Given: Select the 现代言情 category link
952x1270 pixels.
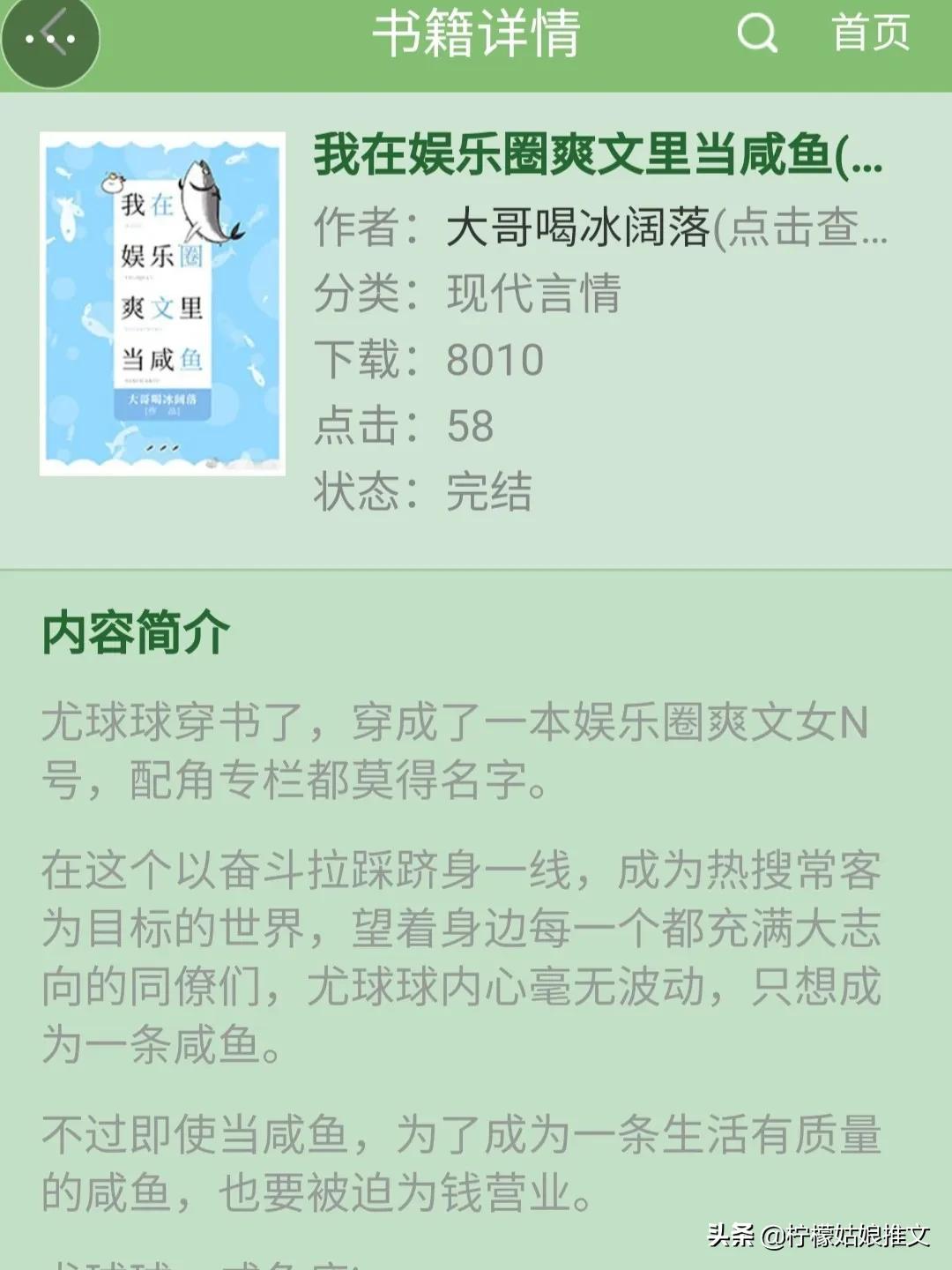Looking at the screenshot, I should point(533,295).
